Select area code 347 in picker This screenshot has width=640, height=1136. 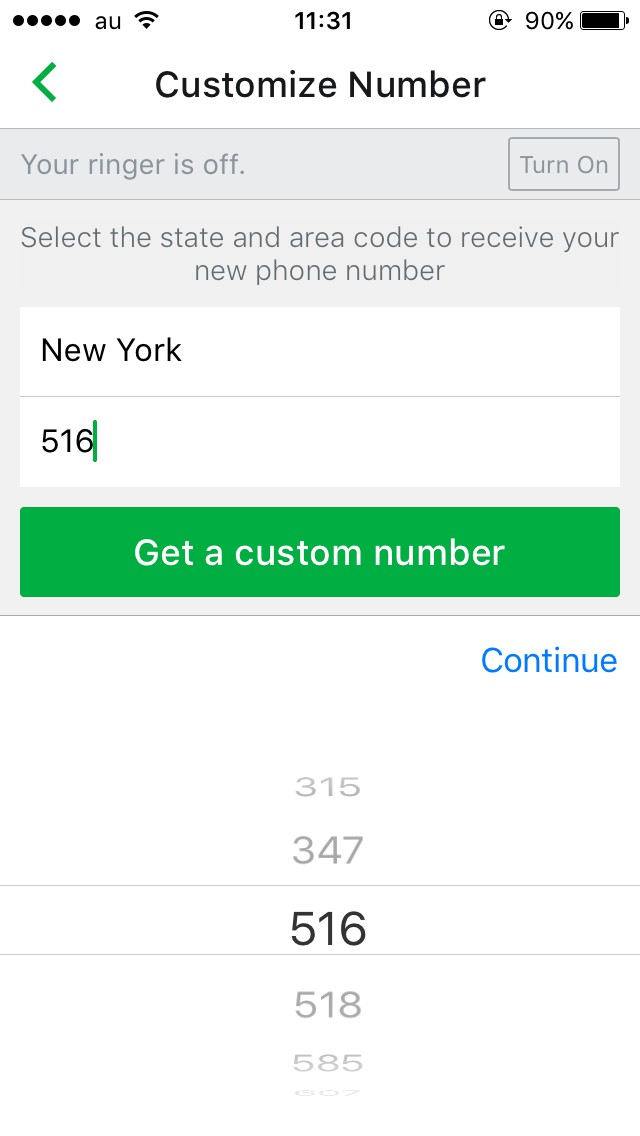click(x=327, y=851)
